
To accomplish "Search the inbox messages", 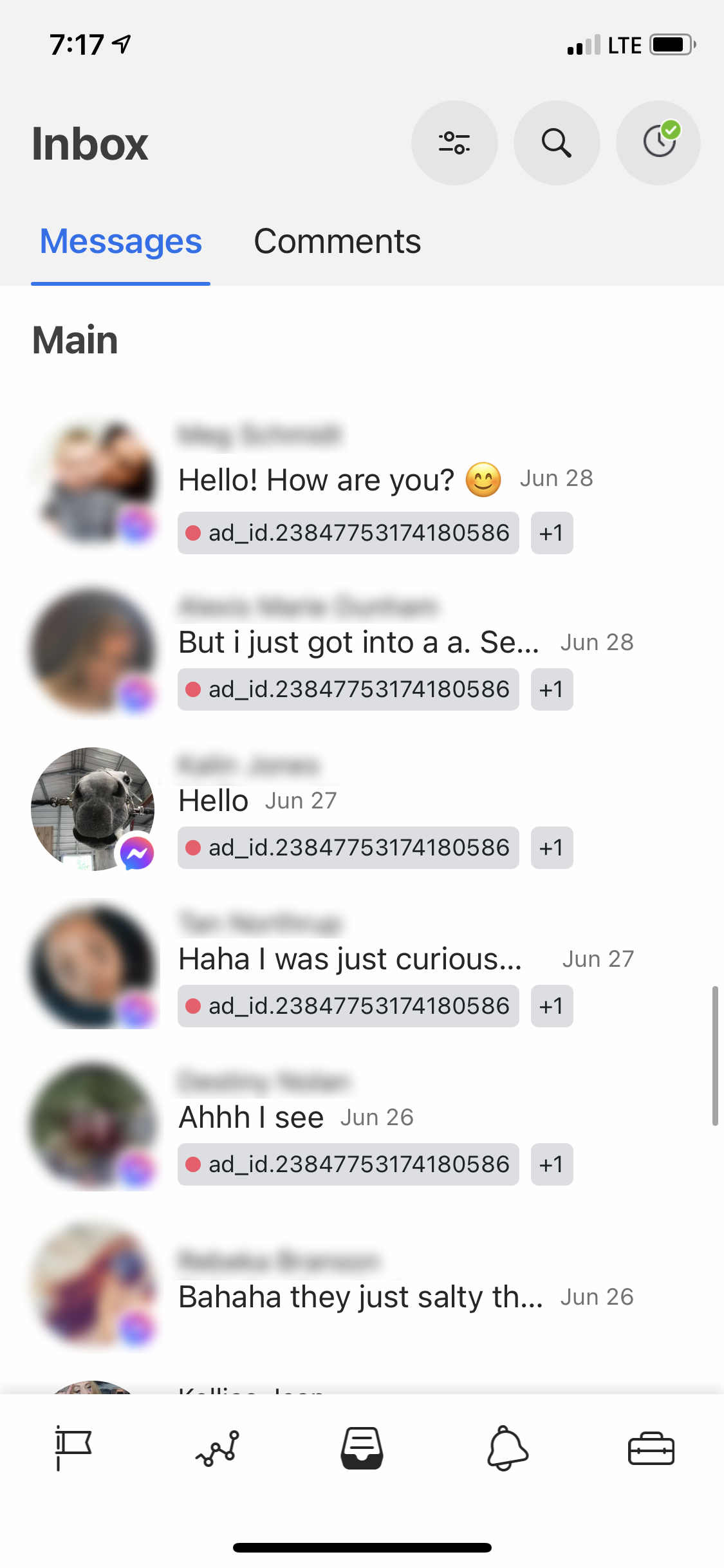I will click(x=556, y=143).
